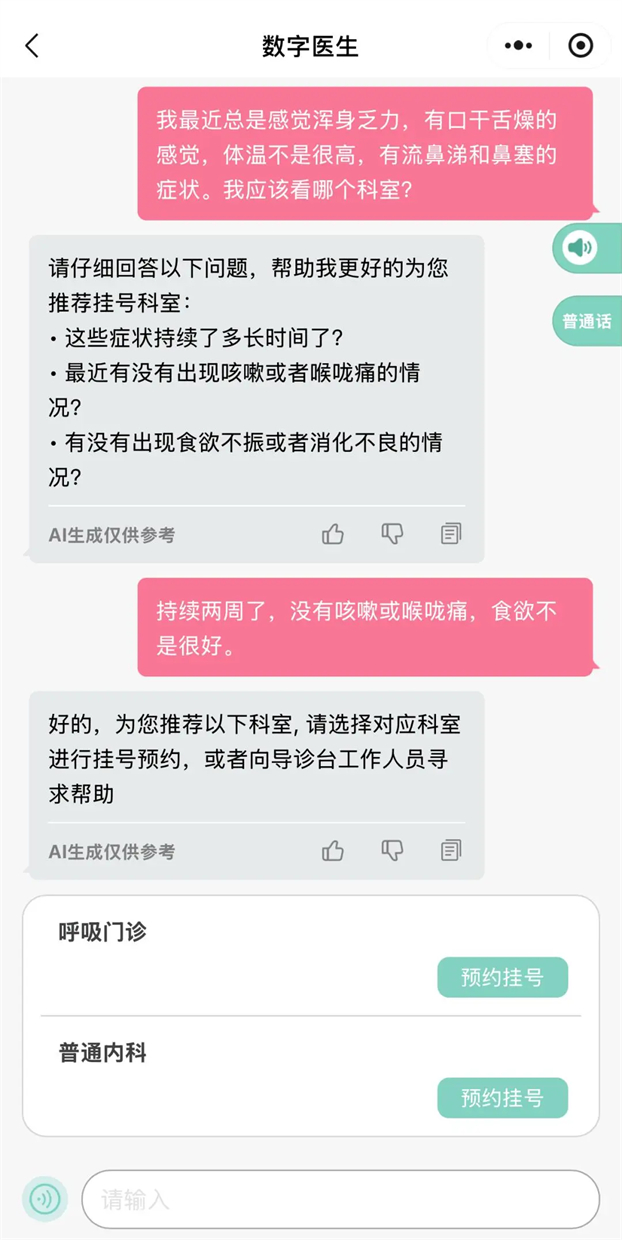Viewport: 622px width, 1240px height.
Task: Copy the department recommendation reply
Action: [451, 851]
